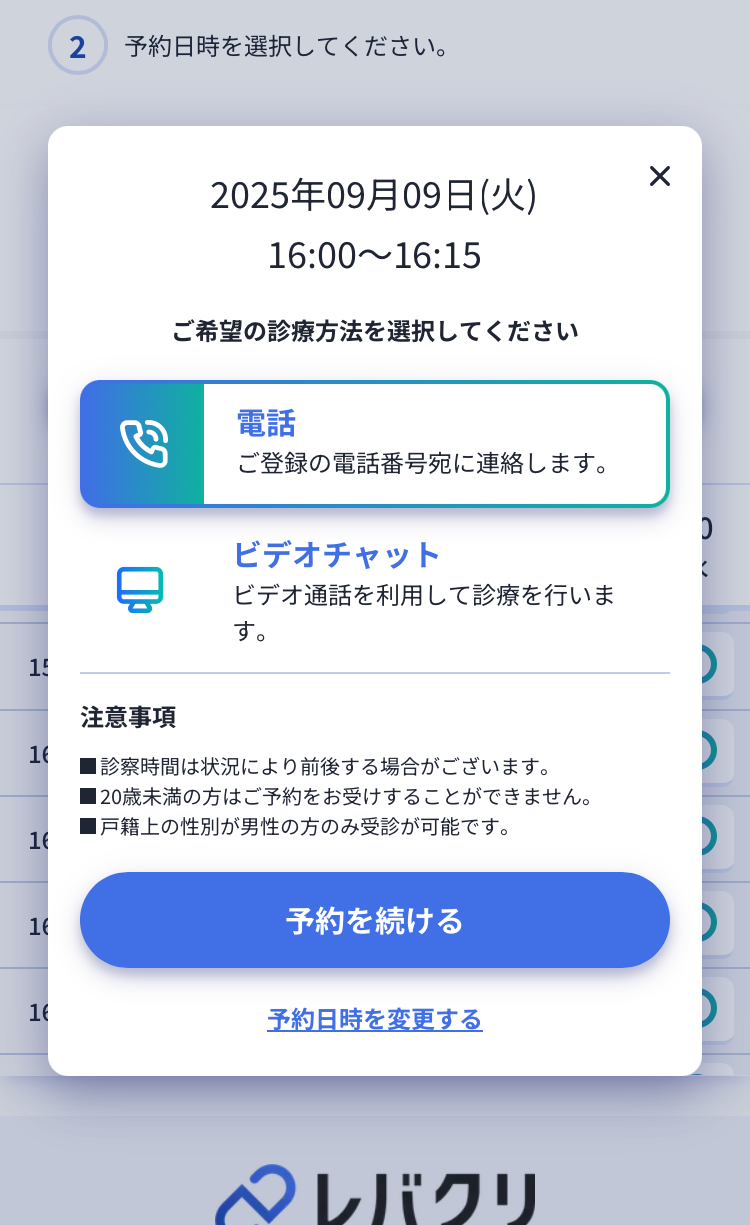This screenshot has height=1225, width=750.
Task: Close the appointment dialog with the X
Action: coord(659,176)
